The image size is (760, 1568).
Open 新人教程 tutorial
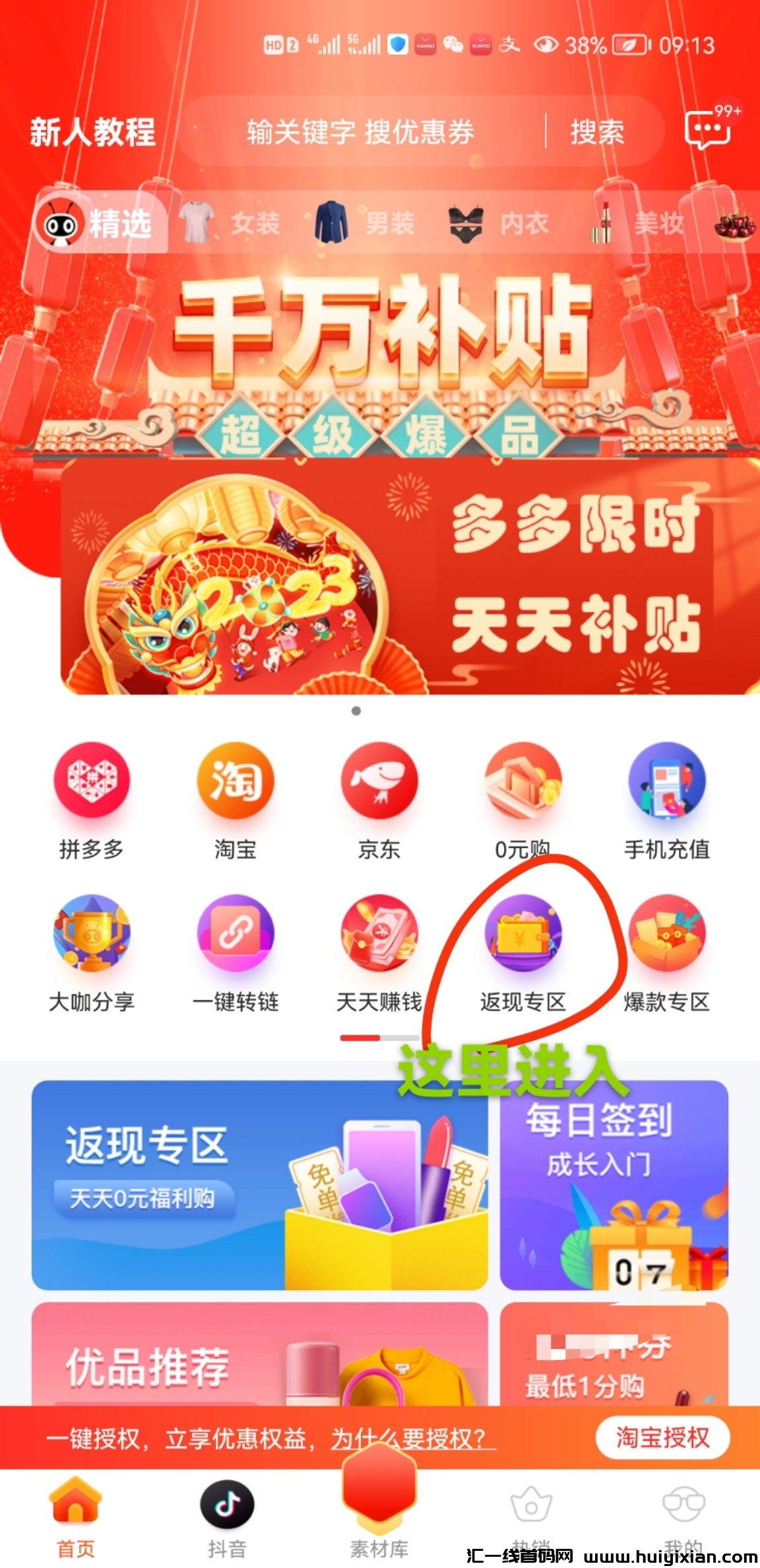pyautogui.click(x=92, y=132)
